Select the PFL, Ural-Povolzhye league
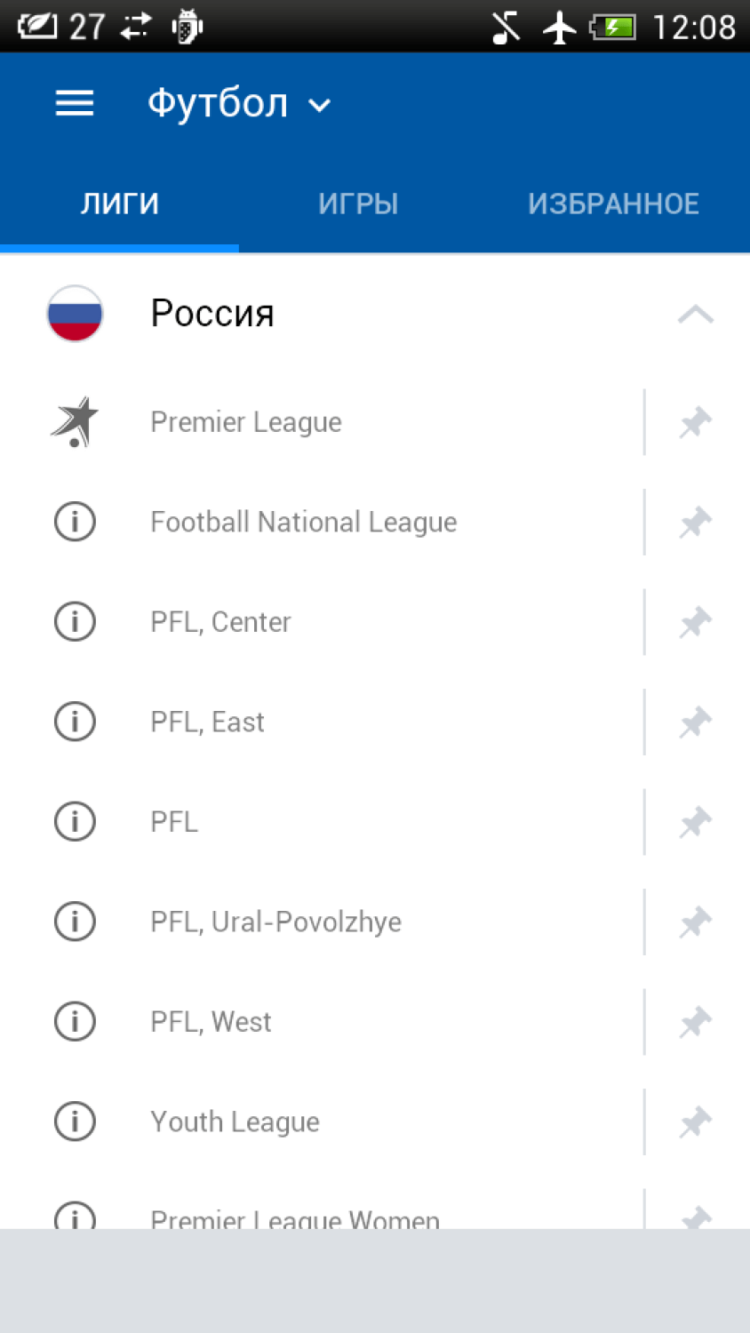Image resolution: width=750 pixels, height=1333 pixels. coord(275,921)
